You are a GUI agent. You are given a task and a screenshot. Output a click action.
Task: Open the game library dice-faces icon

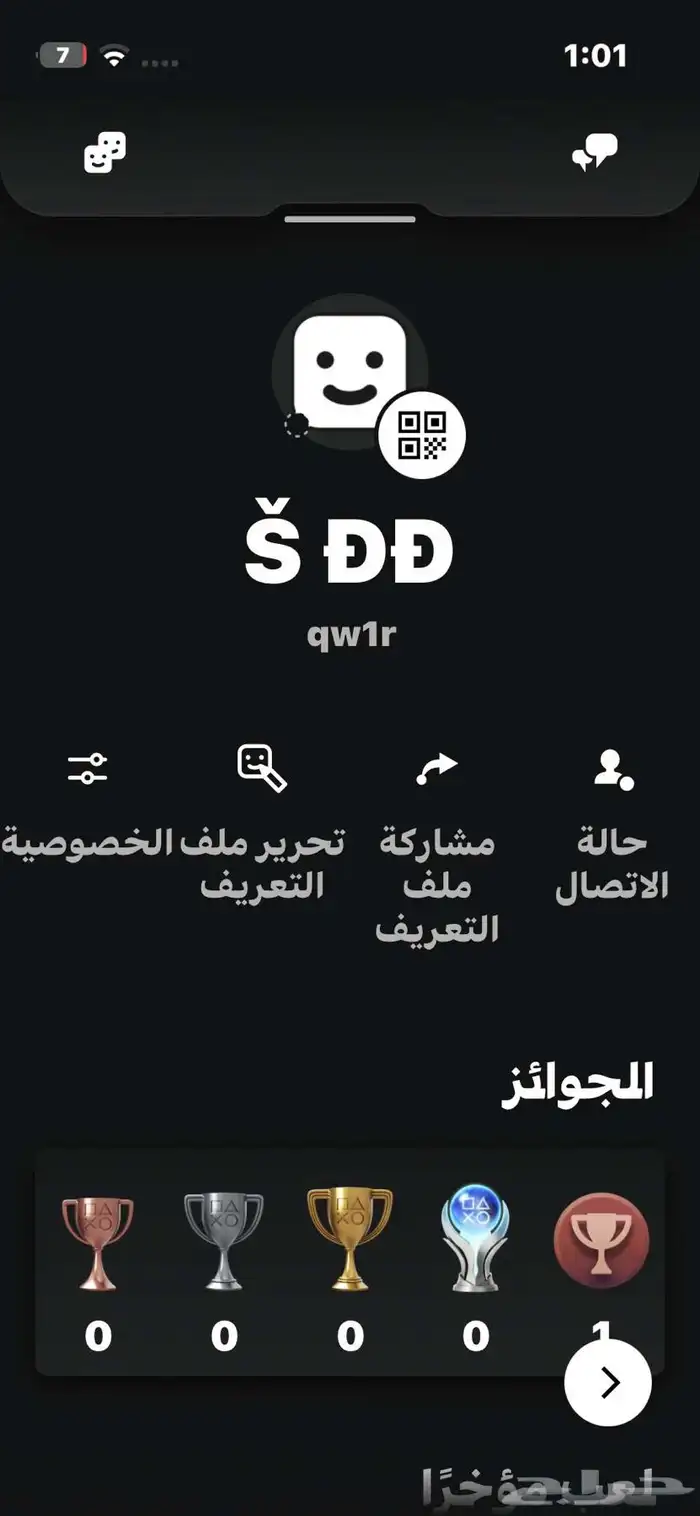(x=105, y=153)
